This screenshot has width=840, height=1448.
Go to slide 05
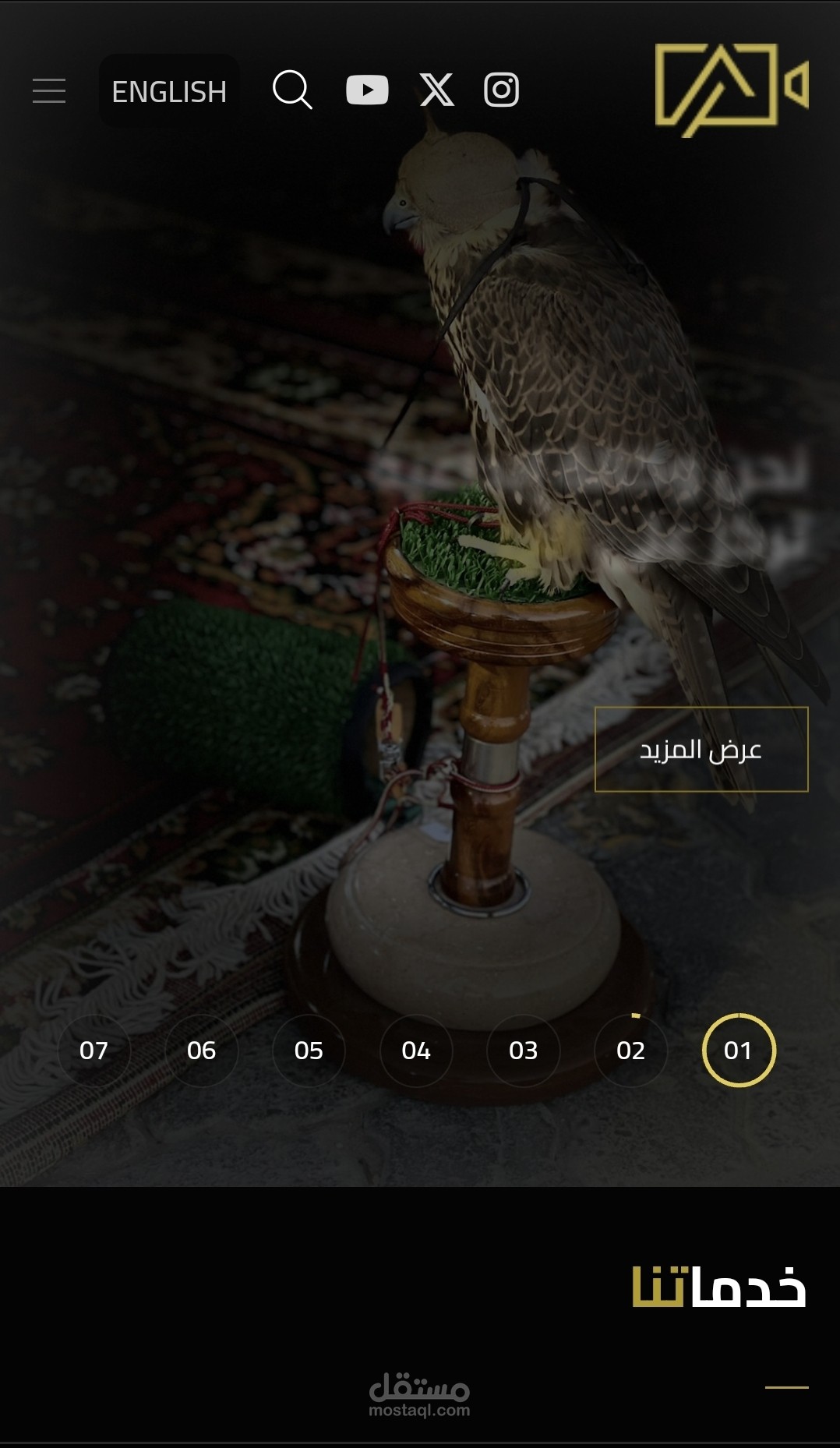(x=309, y=1050)
